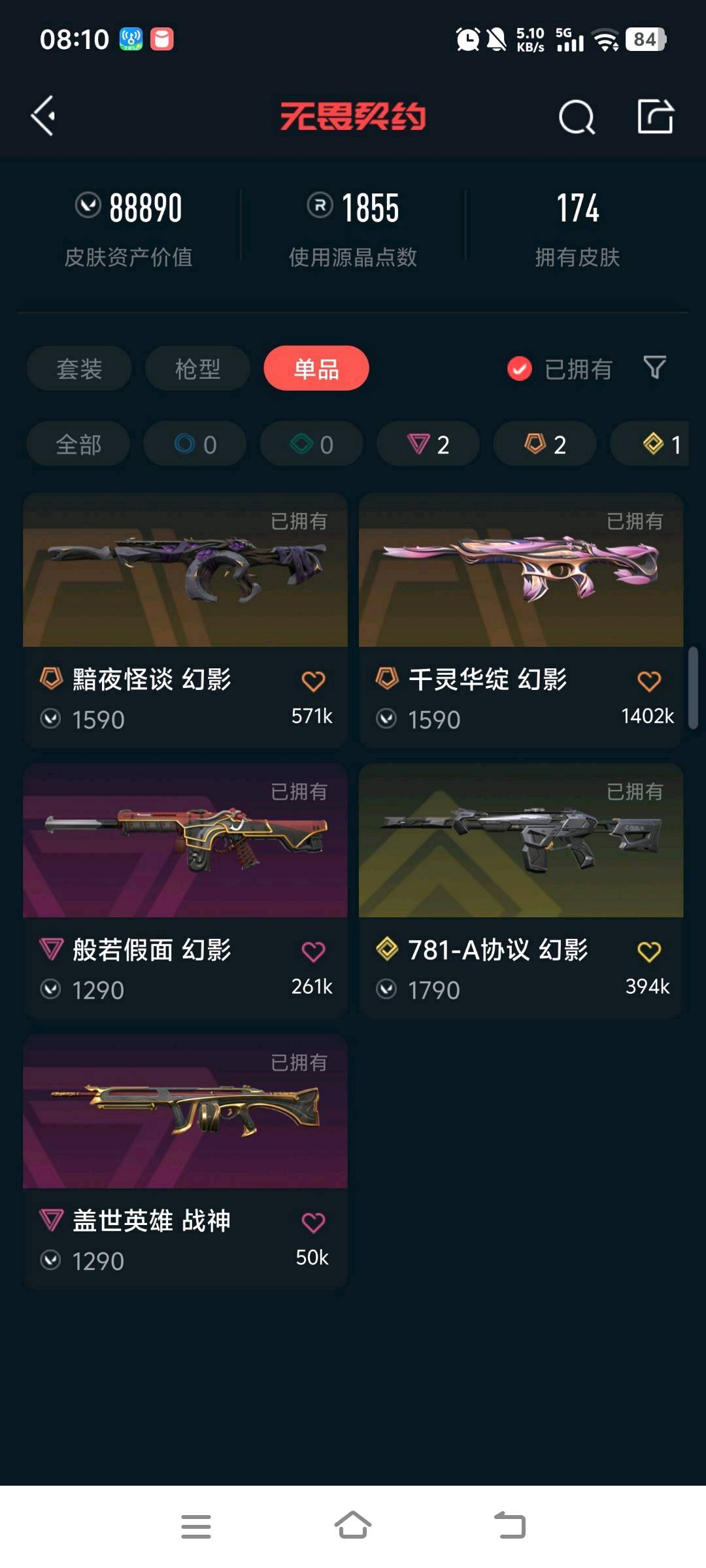The height and width of the screenshot is (1568, 706).
Task: Filter by the yellow diamond tier chip
Action: 654,444
